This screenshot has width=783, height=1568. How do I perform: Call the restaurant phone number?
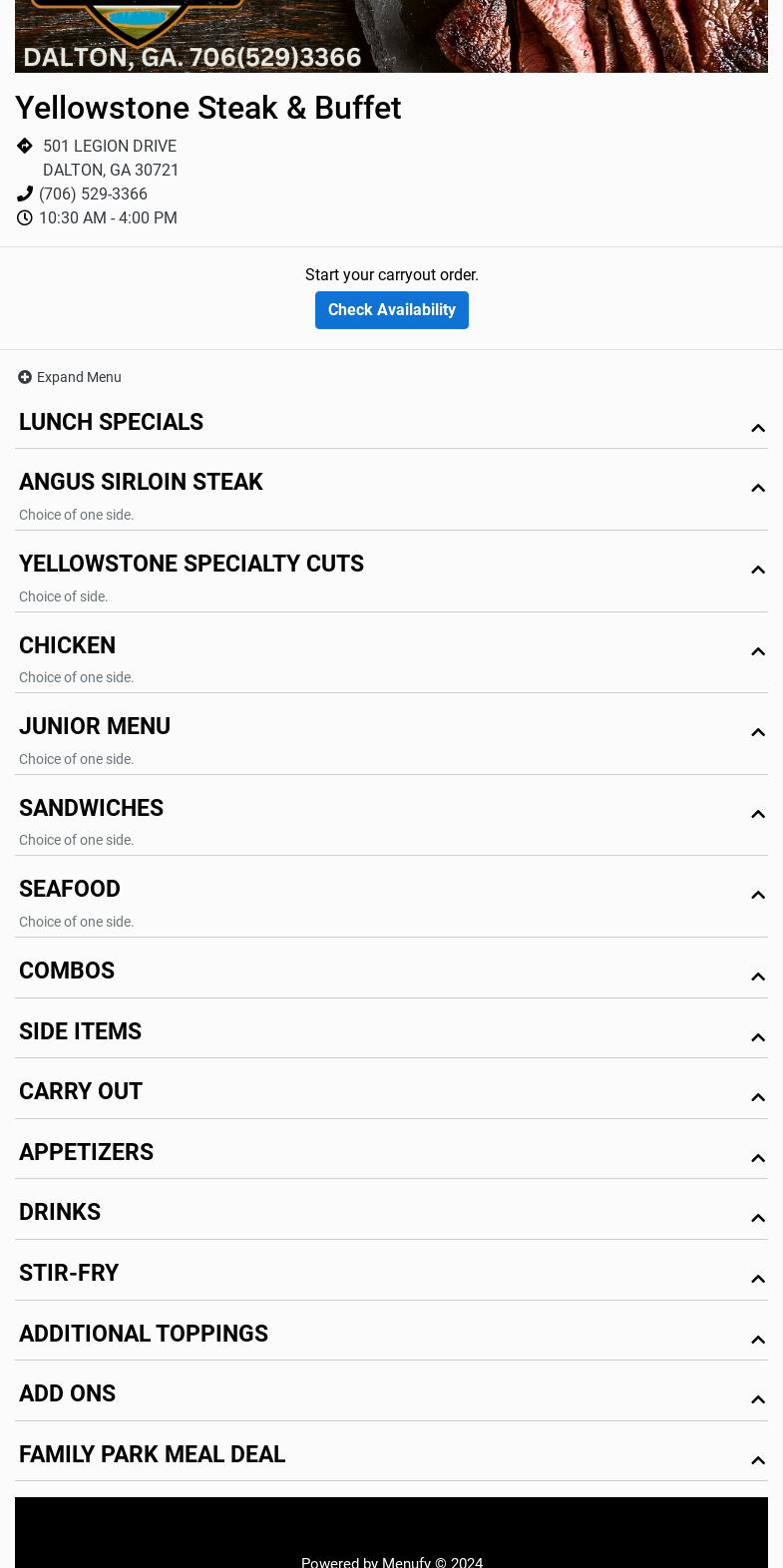click(93, 194)
